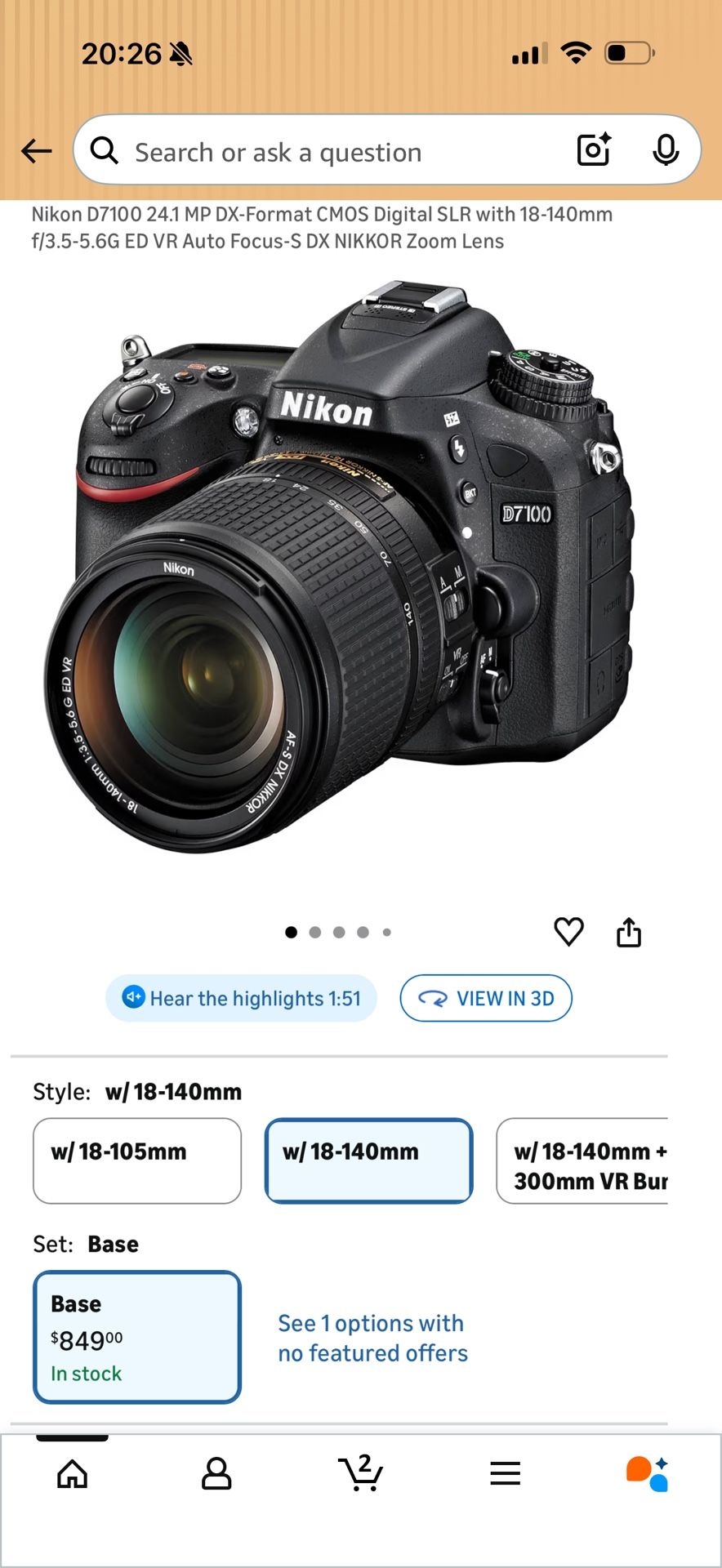This screenshot has height=1568, width=722.
Task: Open camera lens visual search
Action: point(594,149)
